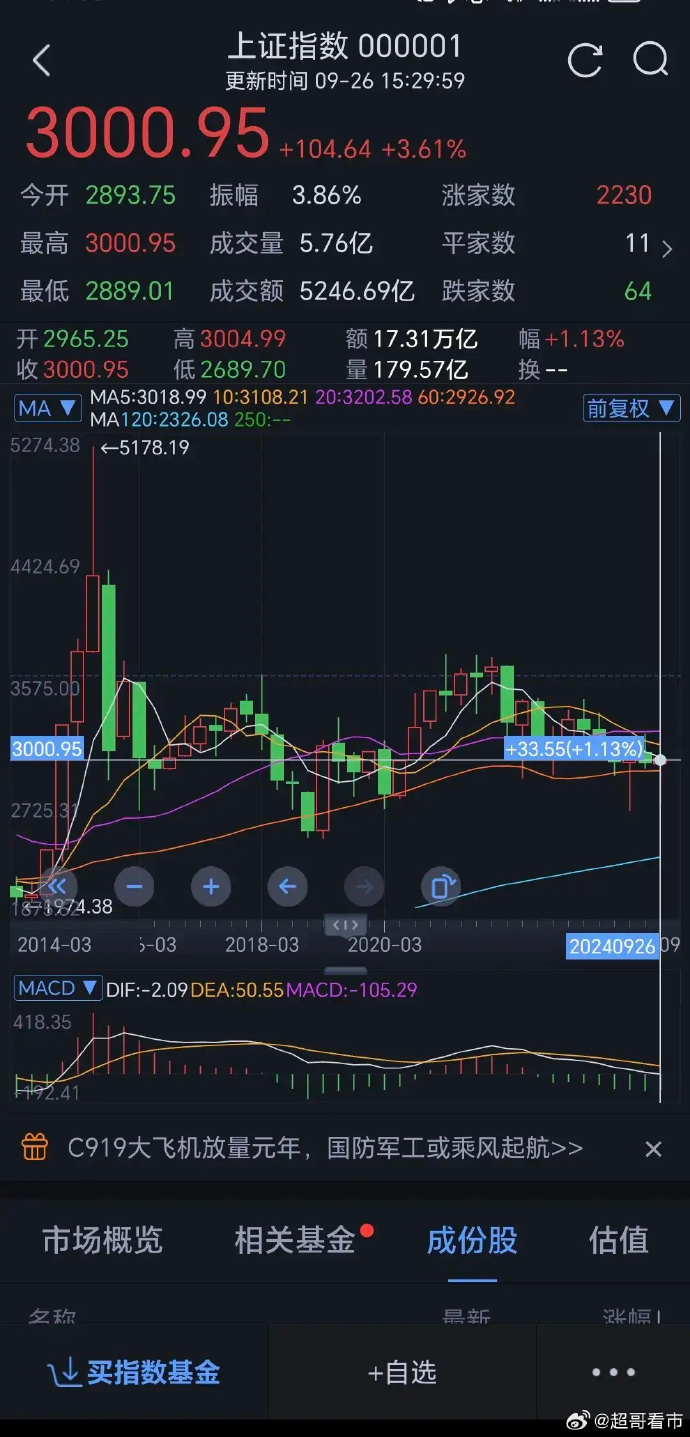Go back using the top-left arrow
Screen dimensions: 690x1437
pyautogui.click(x=41, y=61)
